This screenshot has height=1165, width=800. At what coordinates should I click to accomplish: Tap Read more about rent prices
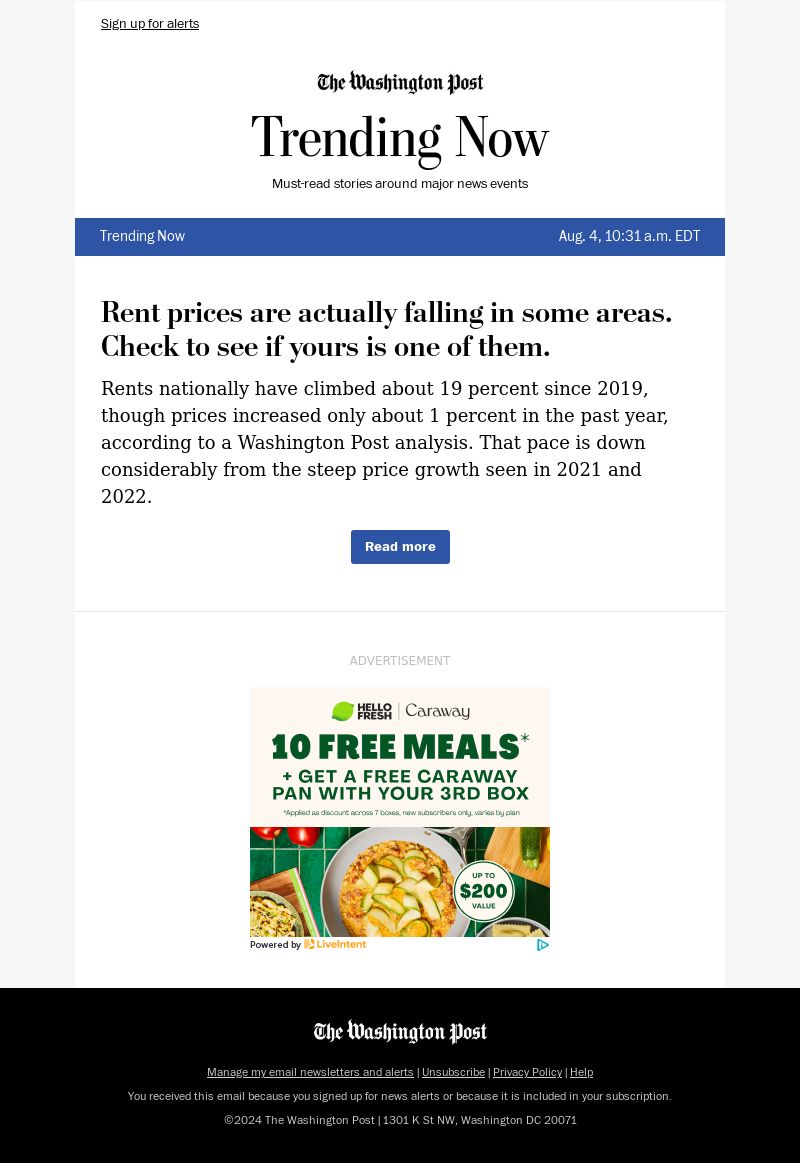[400, 547]
